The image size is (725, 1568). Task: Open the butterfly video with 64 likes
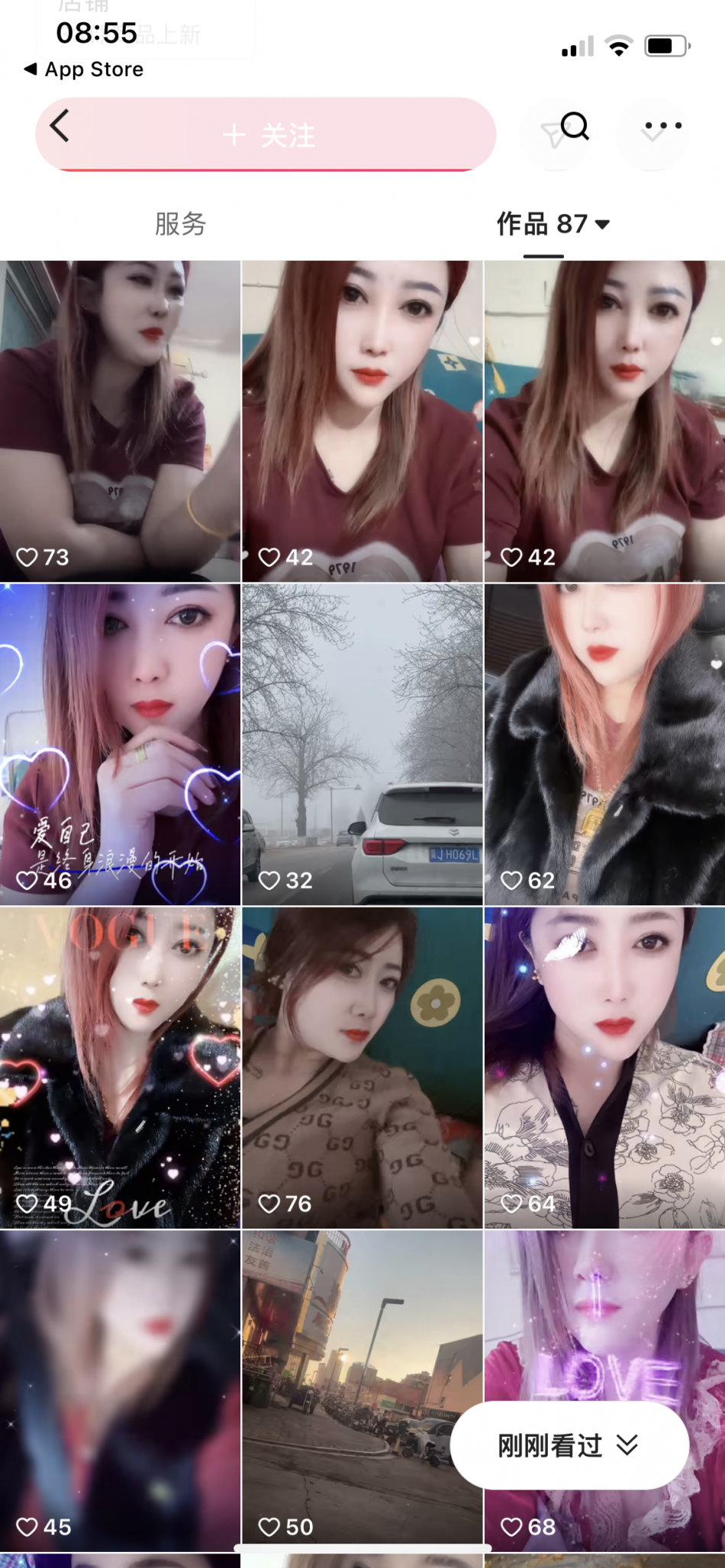pos(604,1068)
